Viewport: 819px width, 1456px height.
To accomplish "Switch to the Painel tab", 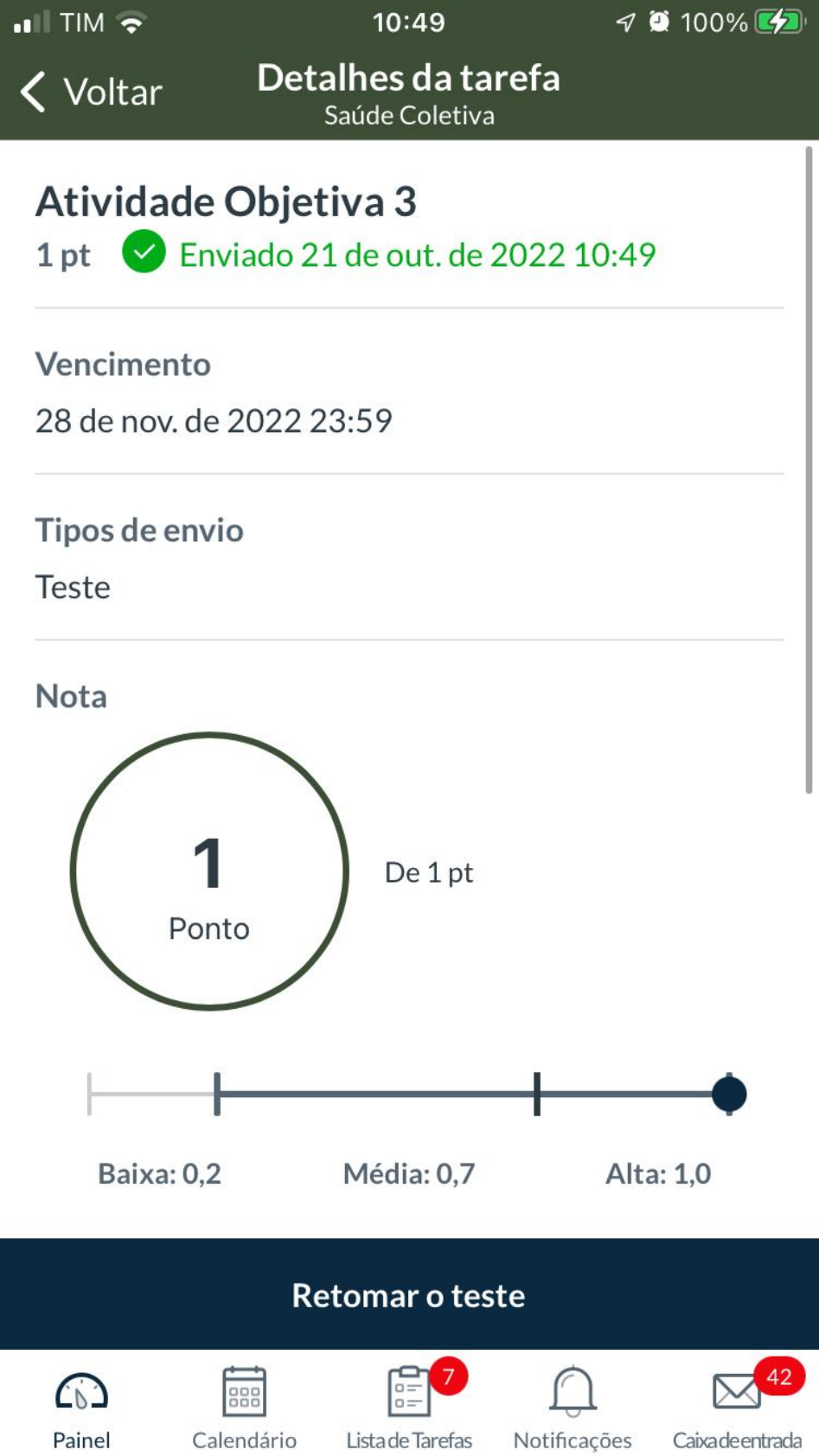I will tap(81, 1406).
